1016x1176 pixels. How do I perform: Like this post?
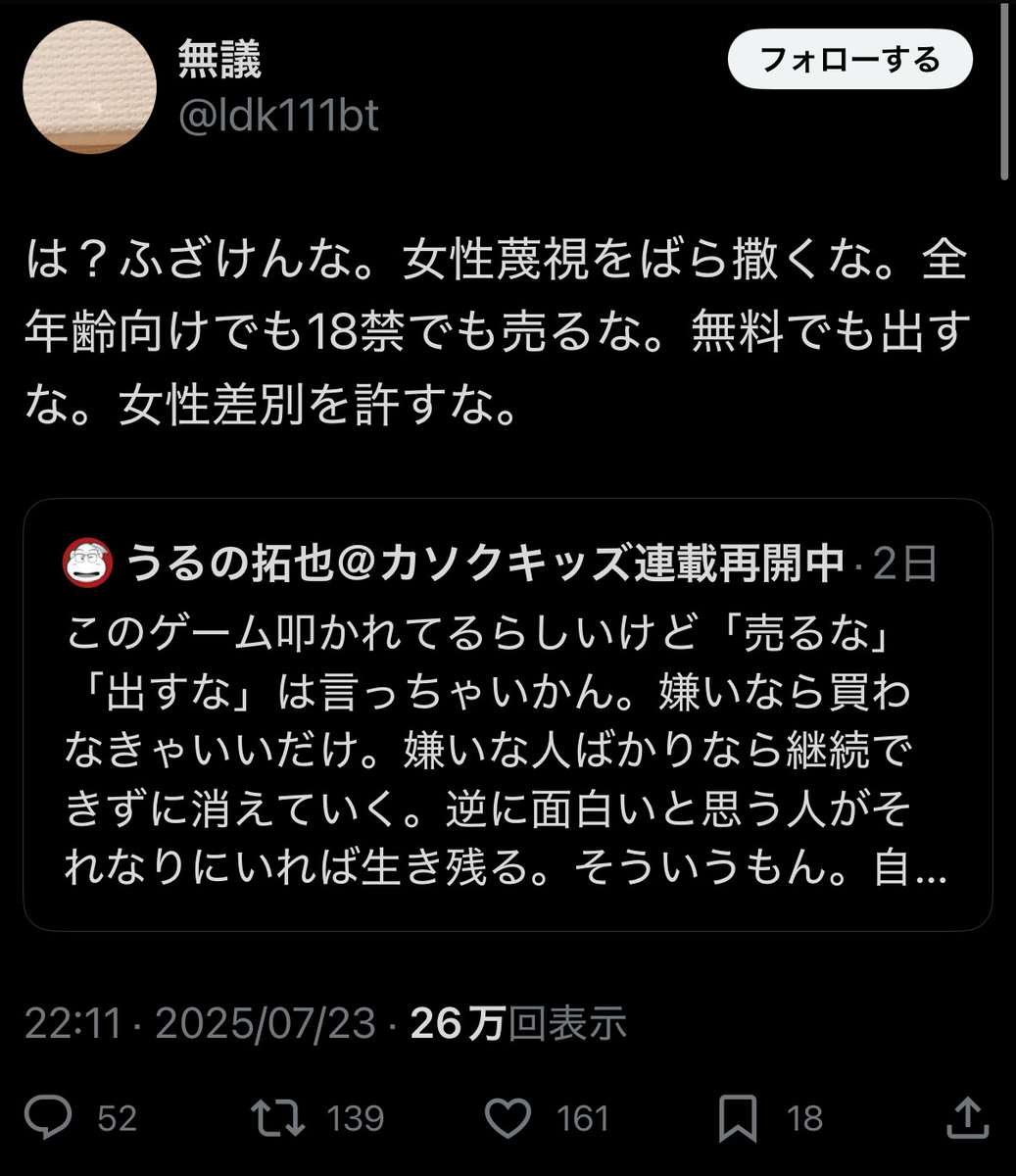508,1118
